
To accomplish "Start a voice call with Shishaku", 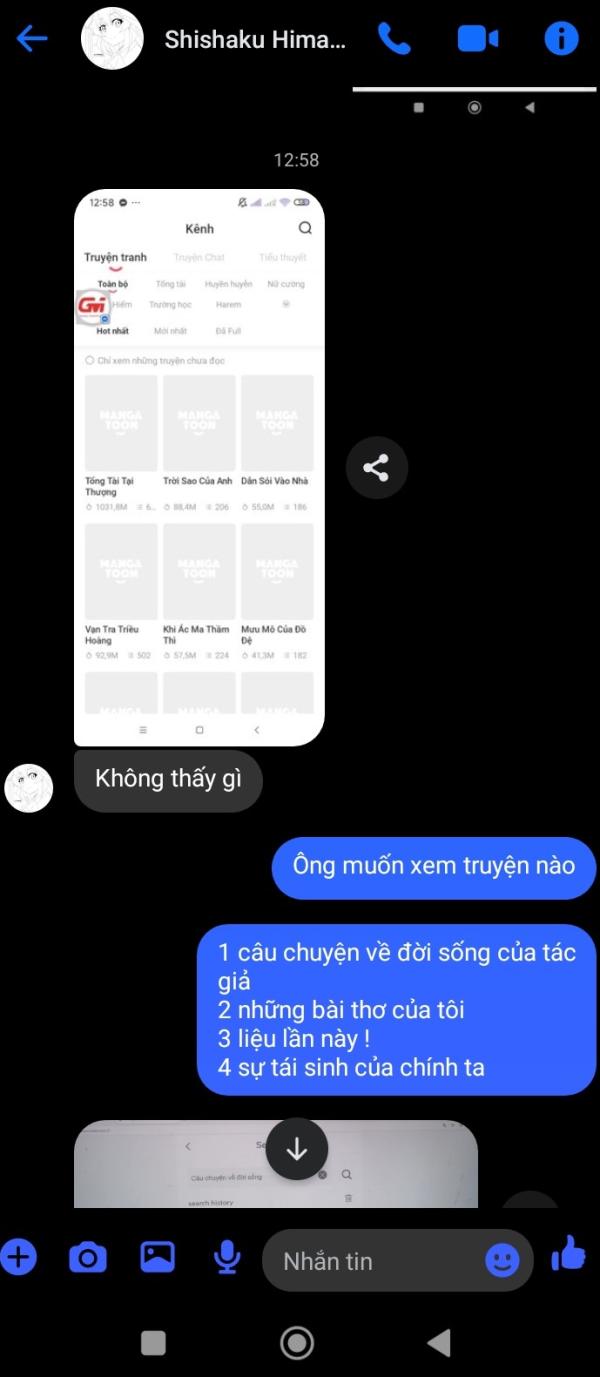I will (394, 39).
